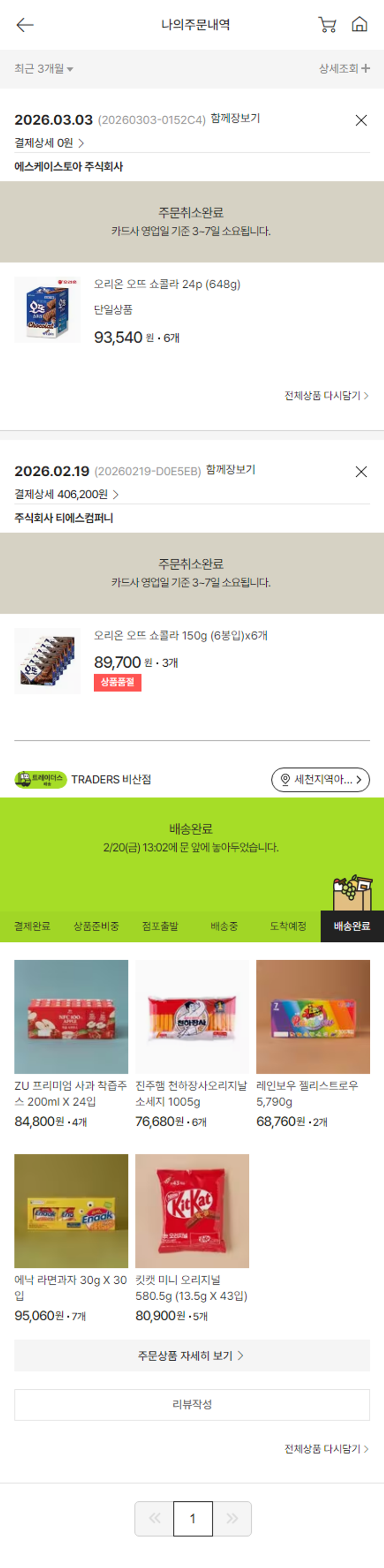
Task: Open 에낙 라면과자 30g X 30입 item
Action: click(x=71, y=1211)
